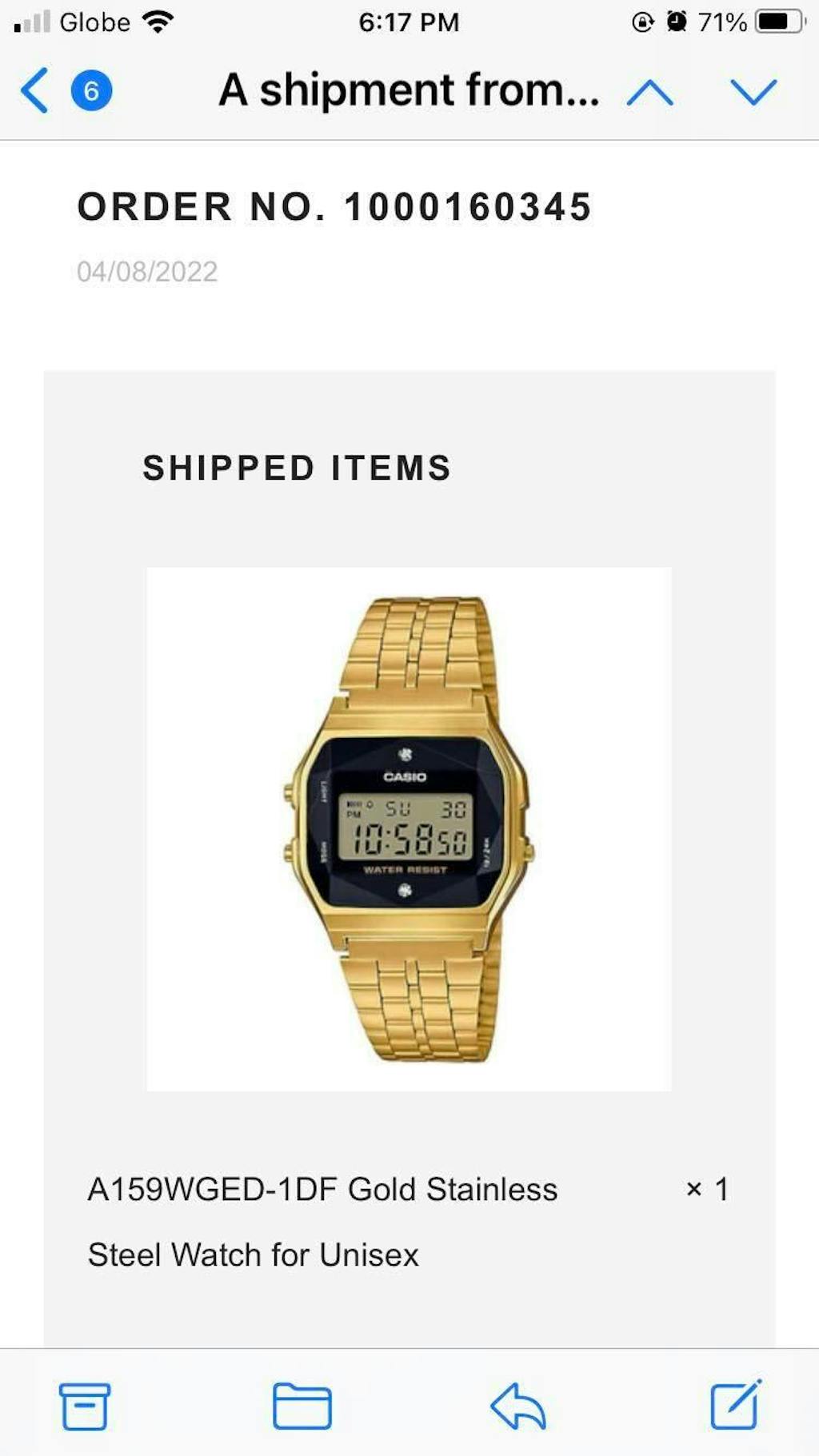The height and width of the screenshot is (1456, 819).
Task: Archive this shipment email
Action: pos(85,1406)
